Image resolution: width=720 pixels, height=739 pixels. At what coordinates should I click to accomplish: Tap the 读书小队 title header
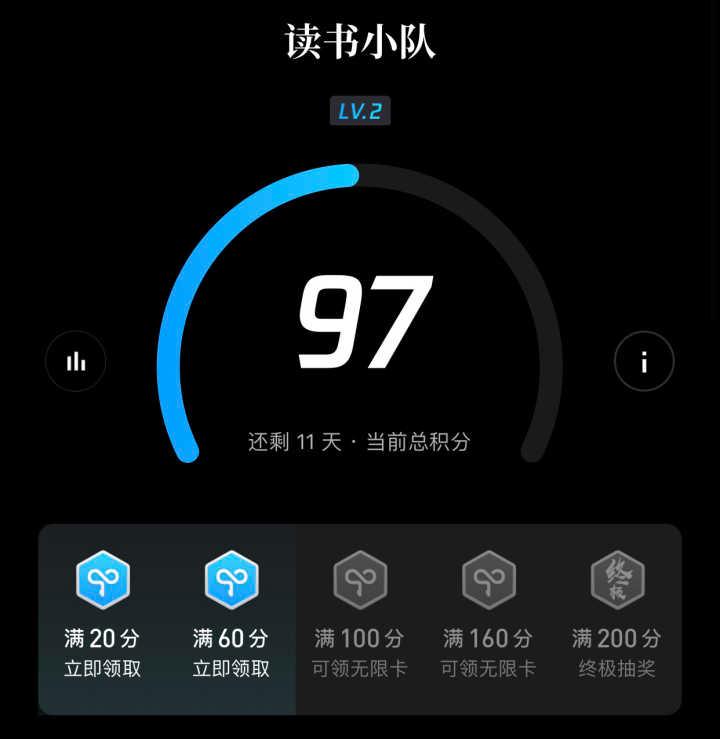[x=360, y=42]
